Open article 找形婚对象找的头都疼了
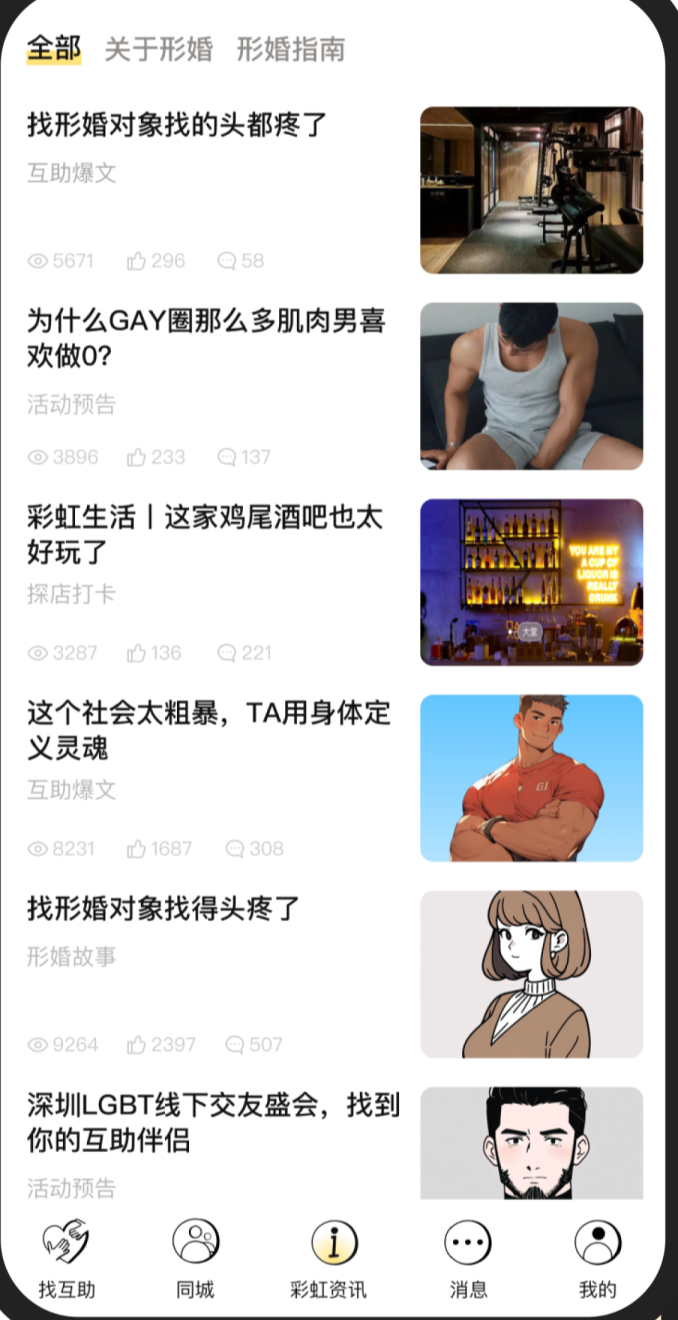This screenshot has width=678, height=1320. click(x=177, y=126)
